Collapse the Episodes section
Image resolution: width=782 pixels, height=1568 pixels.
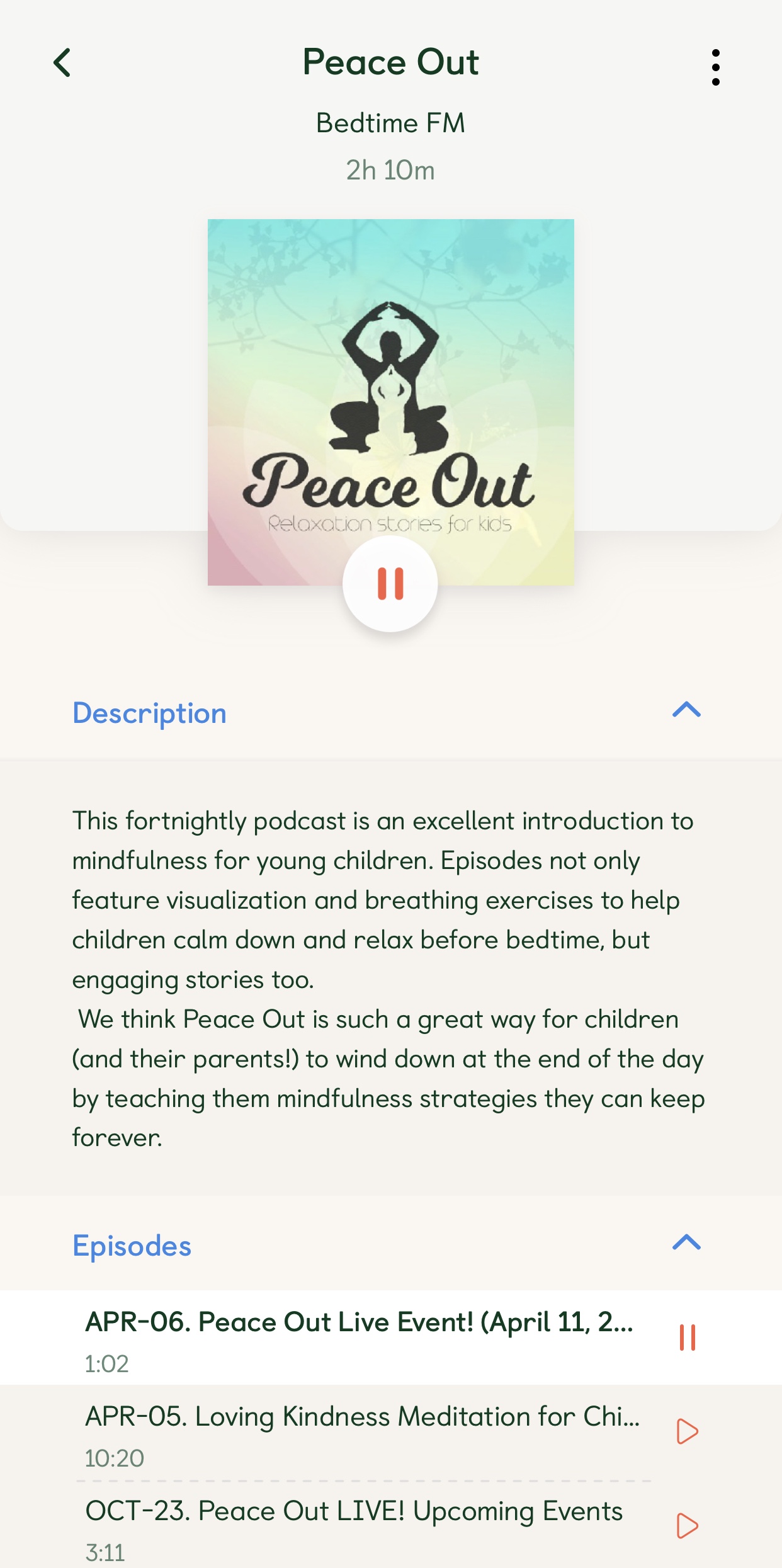pyautogui.click(x=686, y=1243)
